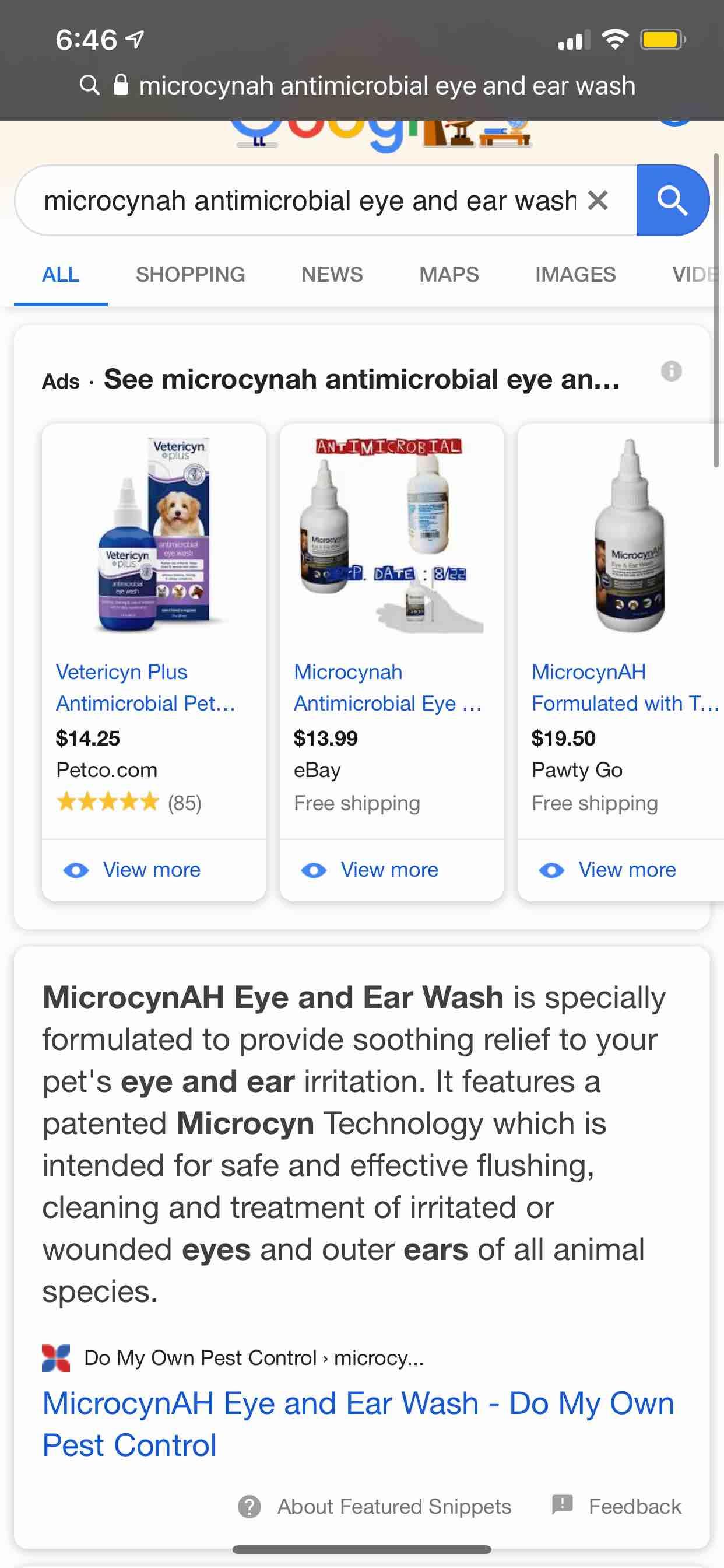Screen dimensions: 724x1568
Task: Open the ads info icon
Action: pos(671,370)
